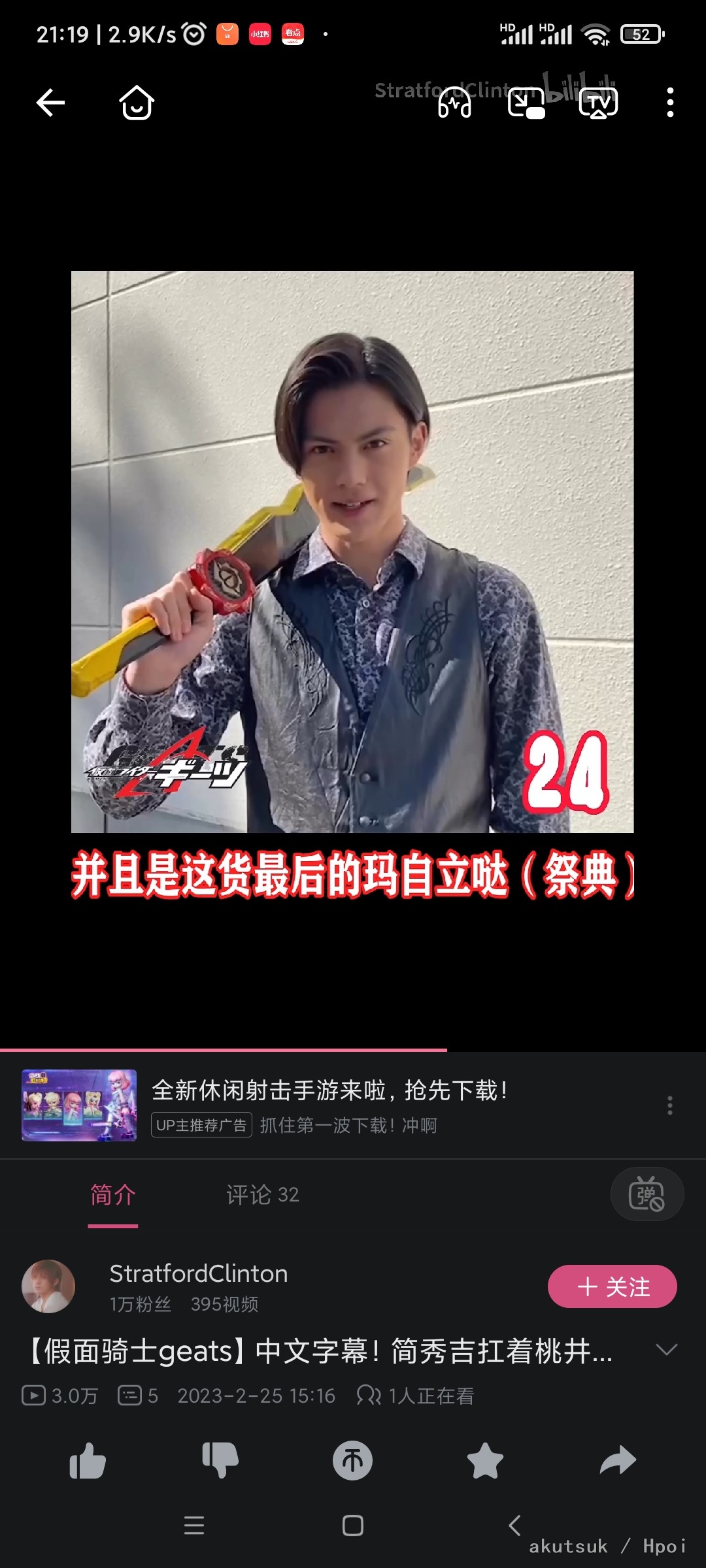Return to Bilibili home via house icon
The width and height of the screenshot is (706, 1568).
136,103
